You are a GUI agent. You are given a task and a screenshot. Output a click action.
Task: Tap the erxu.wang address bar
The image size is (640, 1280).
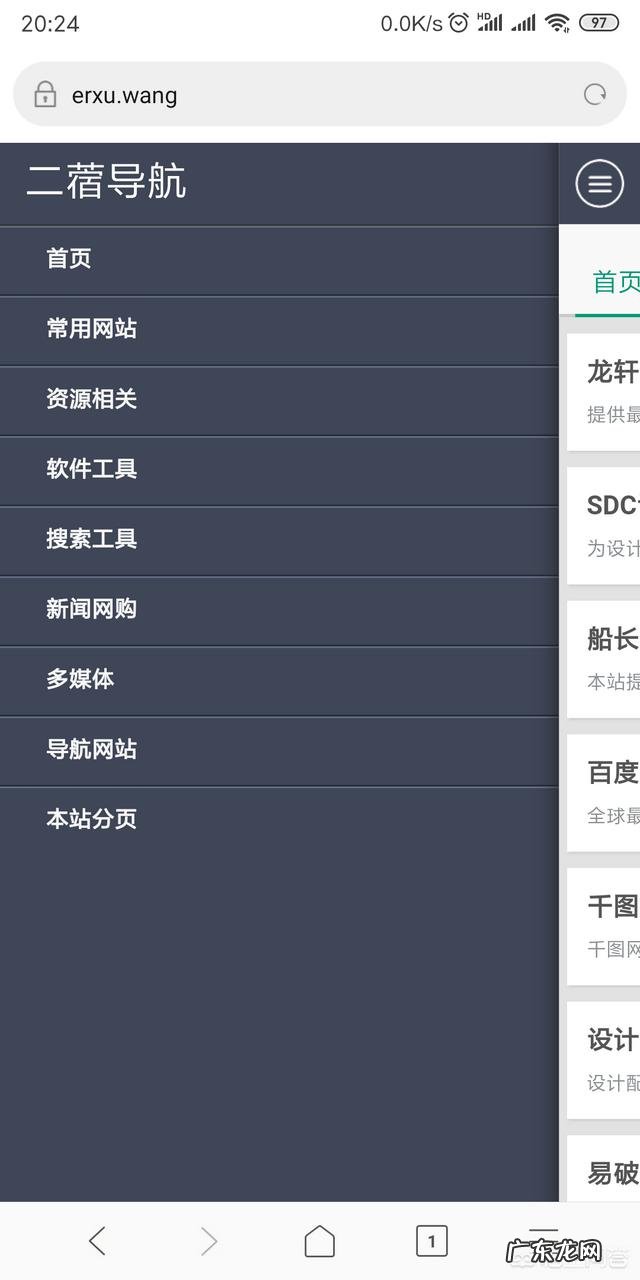pyautogui.click(x=300, y=95)
